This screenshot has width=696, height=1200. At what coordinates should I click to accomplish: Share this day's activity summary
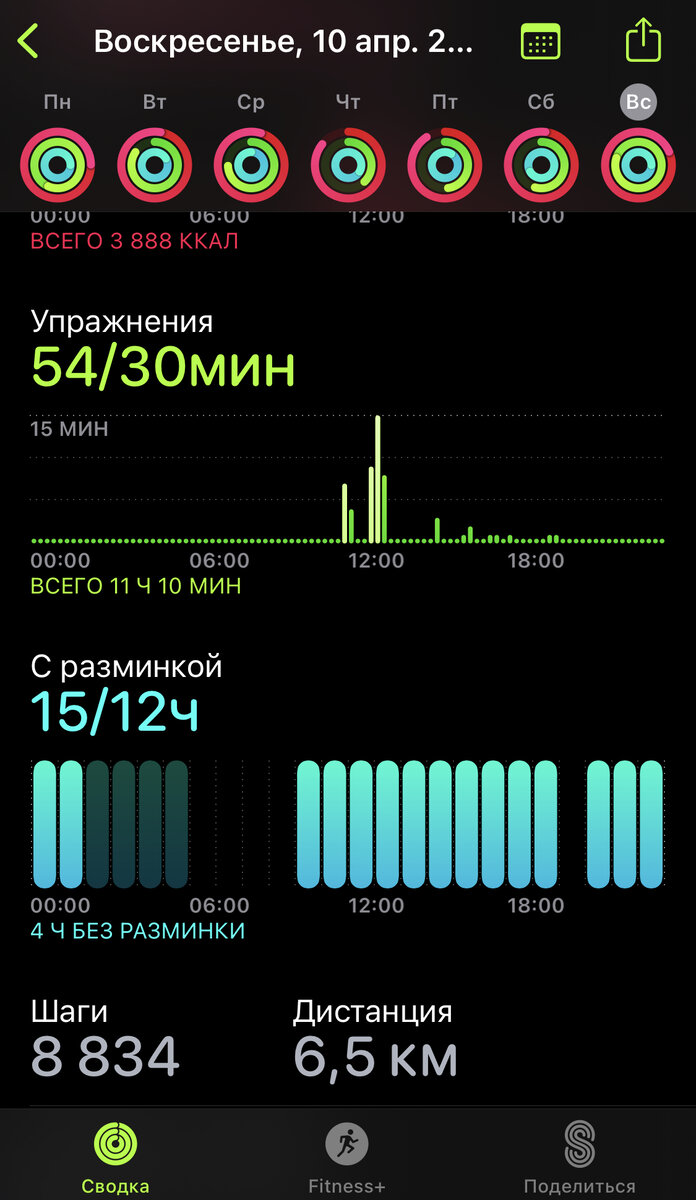[x=643, y=42]
